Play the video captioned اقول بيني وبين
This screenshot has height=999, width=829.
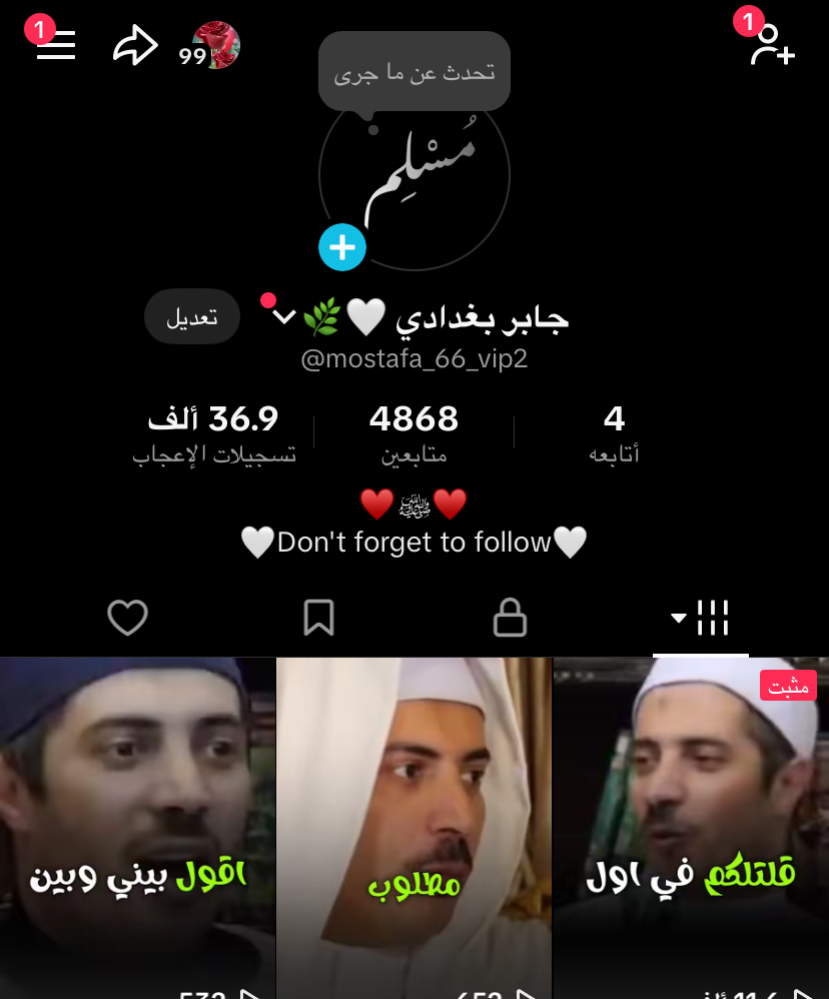pyautogui.click(x=137, y=830)
